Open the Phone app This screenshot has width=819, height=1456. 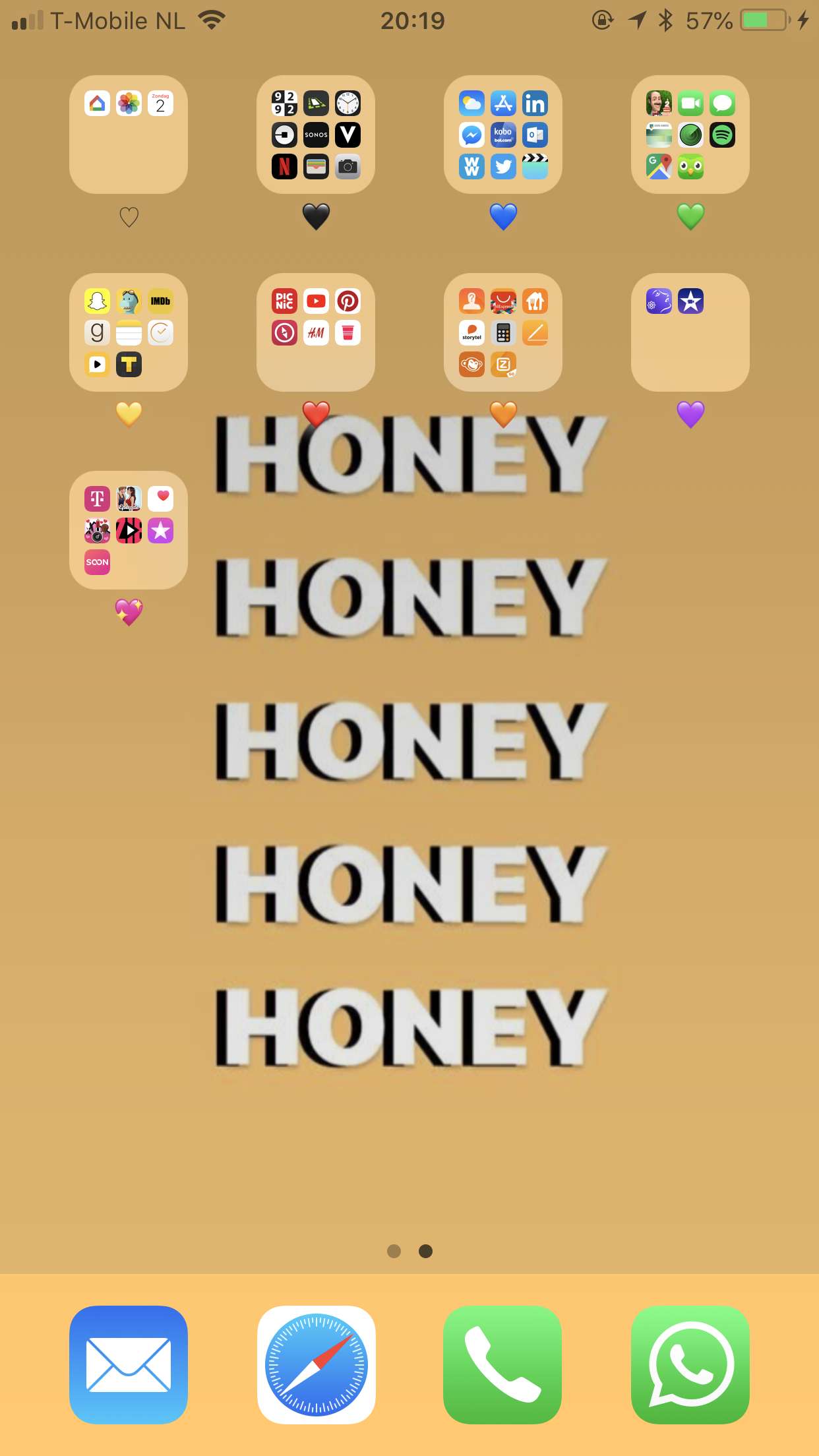[503, 1365]
